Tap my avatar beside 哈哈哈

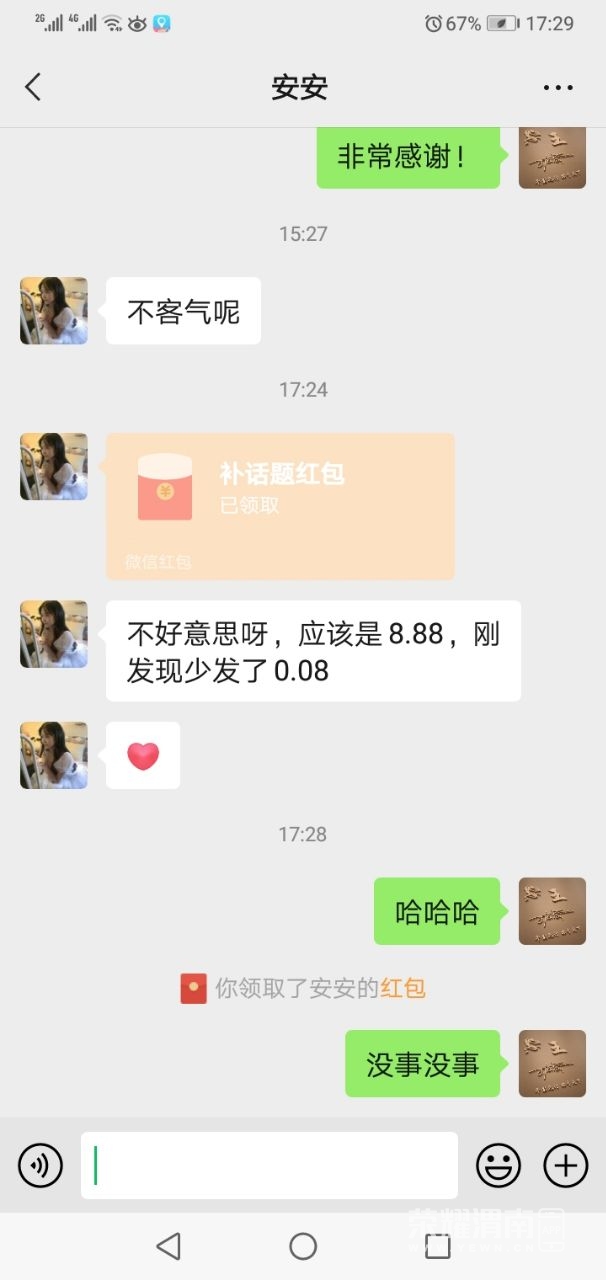point(552,911)
